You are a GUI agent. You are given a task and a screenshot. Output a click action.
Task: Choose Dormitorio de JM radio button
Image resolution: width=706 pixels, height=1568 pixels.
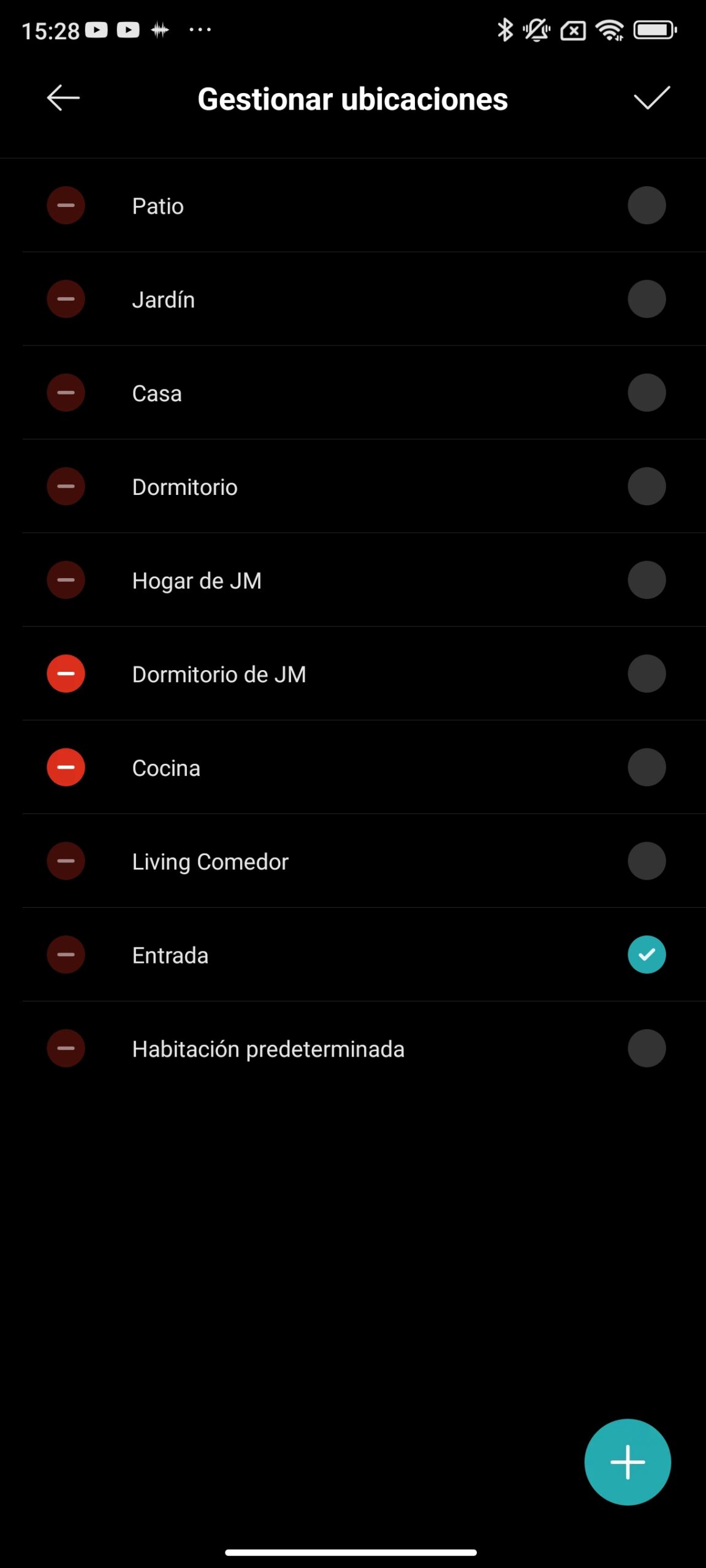point(647,674)
